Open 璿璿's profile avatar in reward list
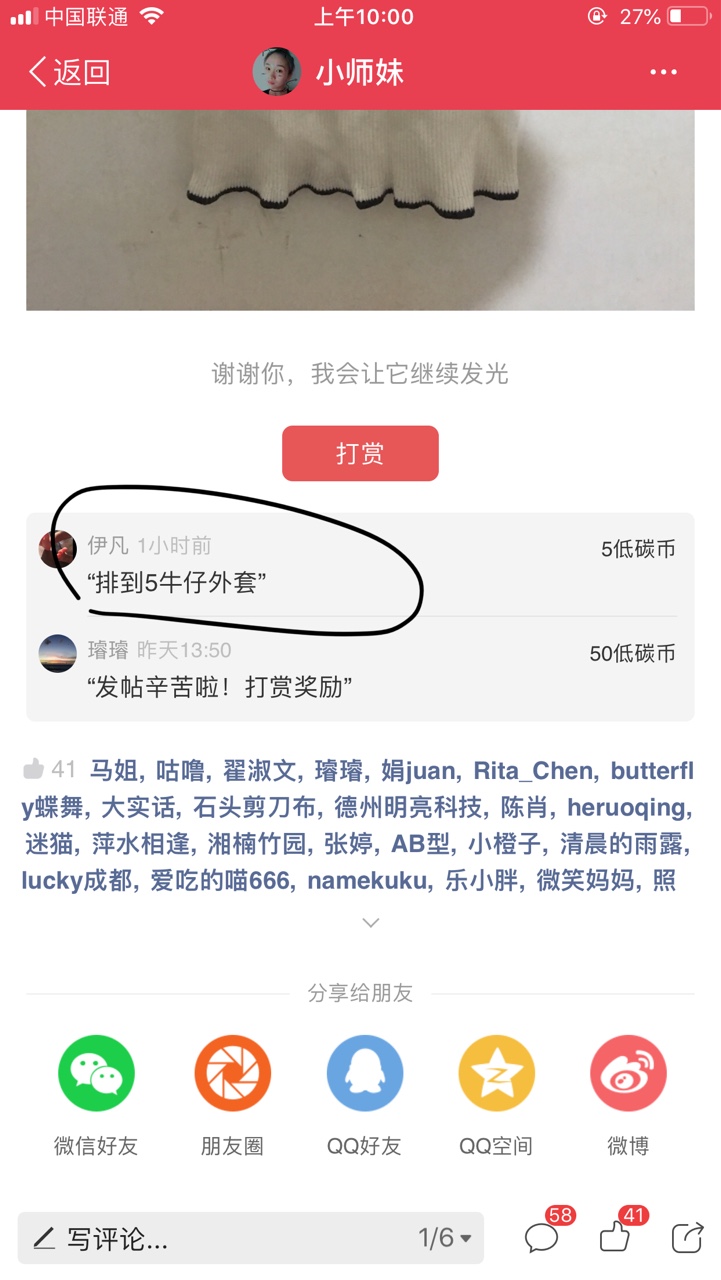 coord(58,653)
